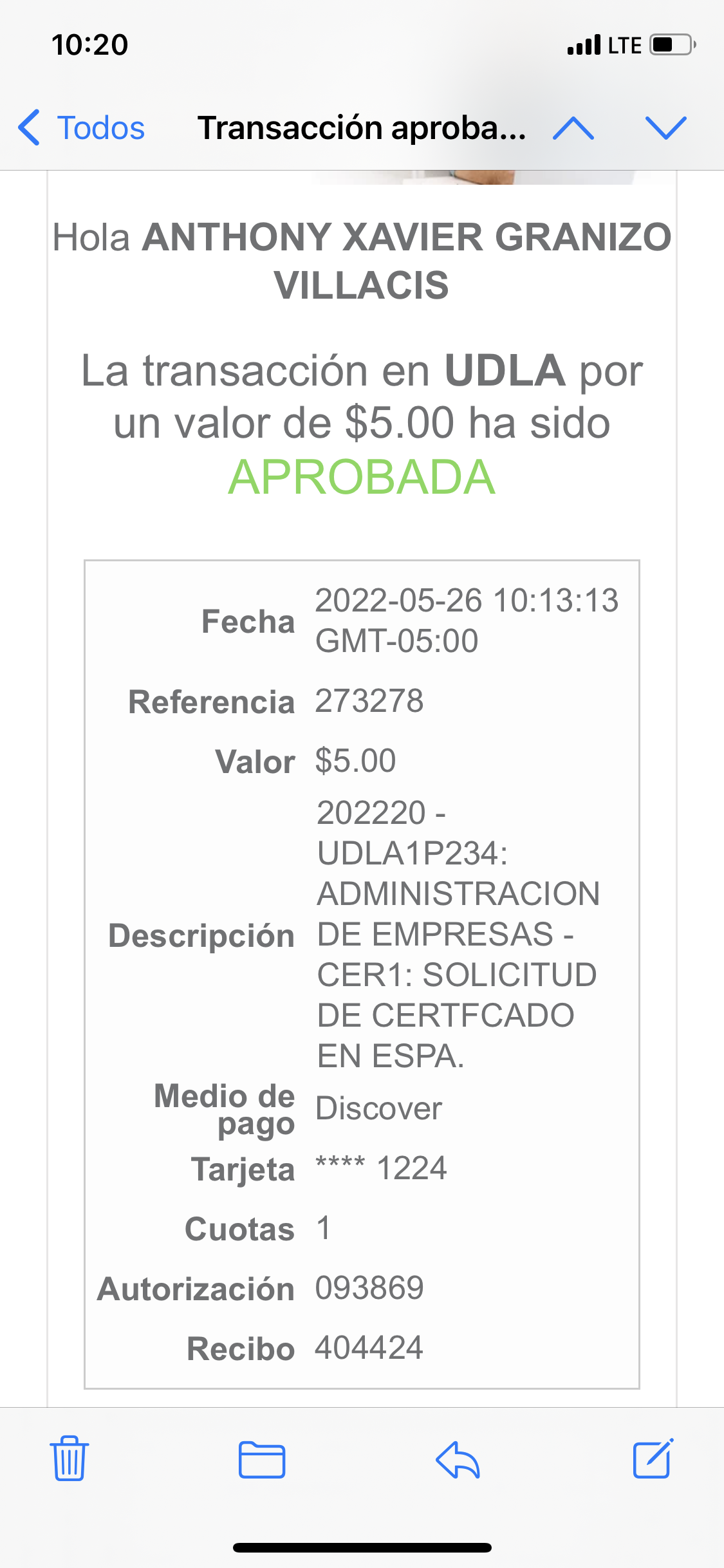Compose a new email
The height and width of the screenshot is (1568, 724).
pos(653,1459)
